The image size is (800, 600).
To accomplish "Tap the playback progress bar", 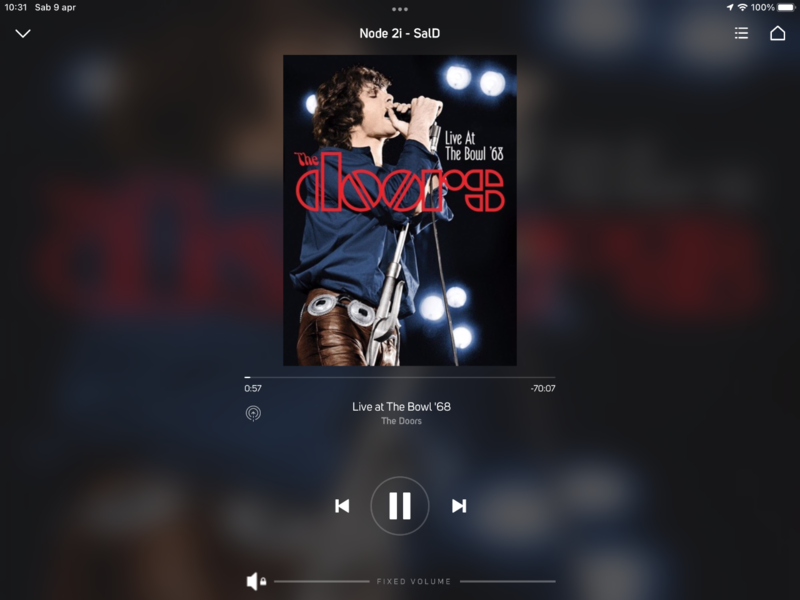I will point(400,377).
